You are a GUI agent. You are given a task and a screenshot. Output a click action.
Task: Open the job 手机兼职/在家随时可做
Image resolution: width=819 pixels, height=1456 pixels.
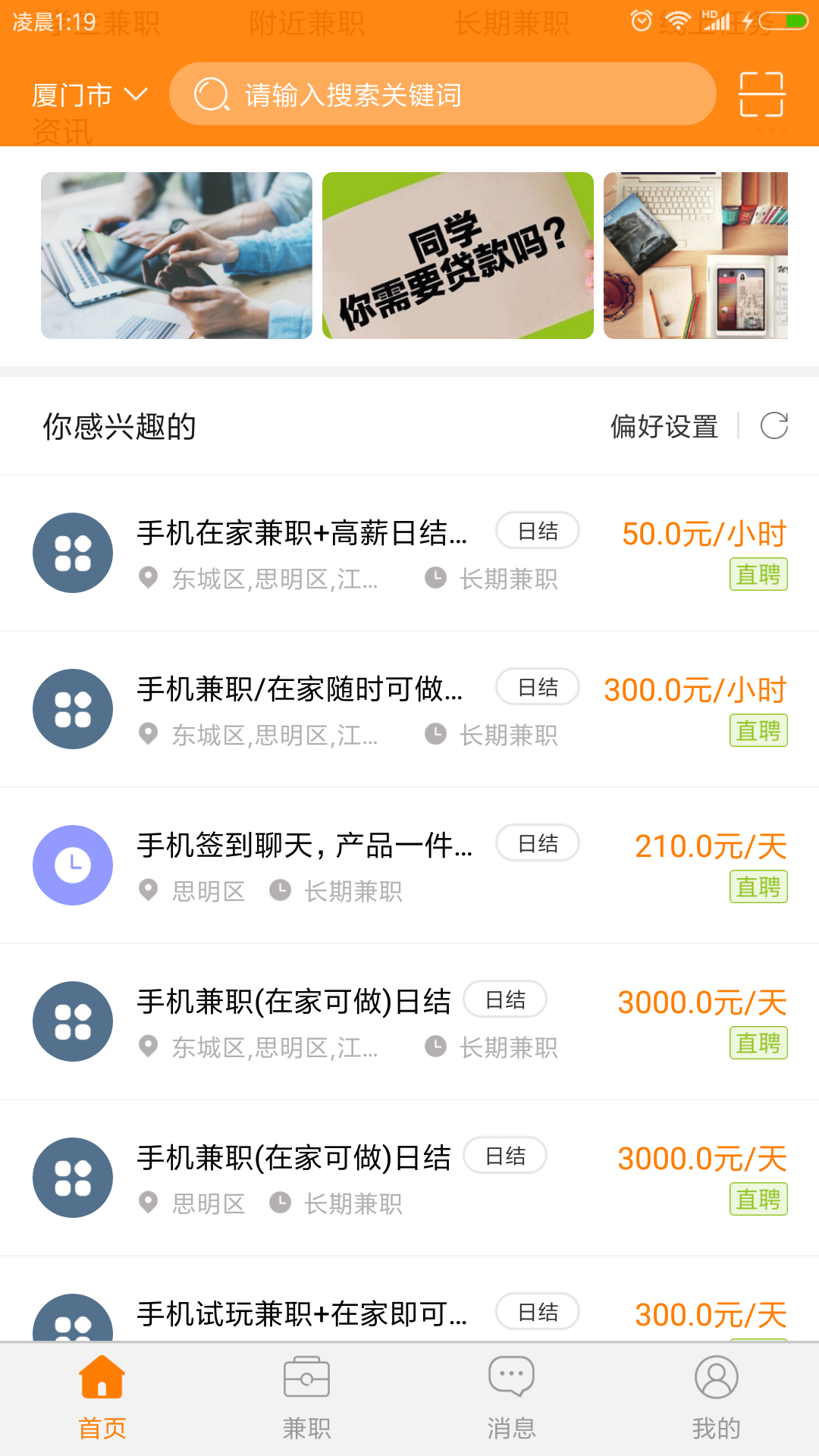pyautogui.click(x=409, y=709)
